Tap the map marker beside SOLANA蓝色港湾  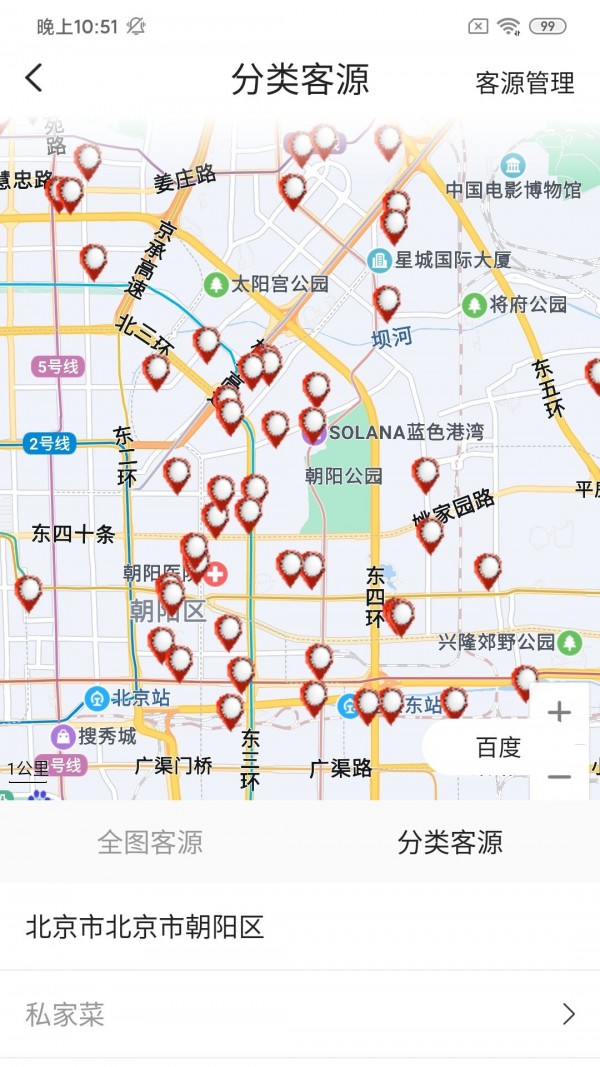click(x=313, y=422)
